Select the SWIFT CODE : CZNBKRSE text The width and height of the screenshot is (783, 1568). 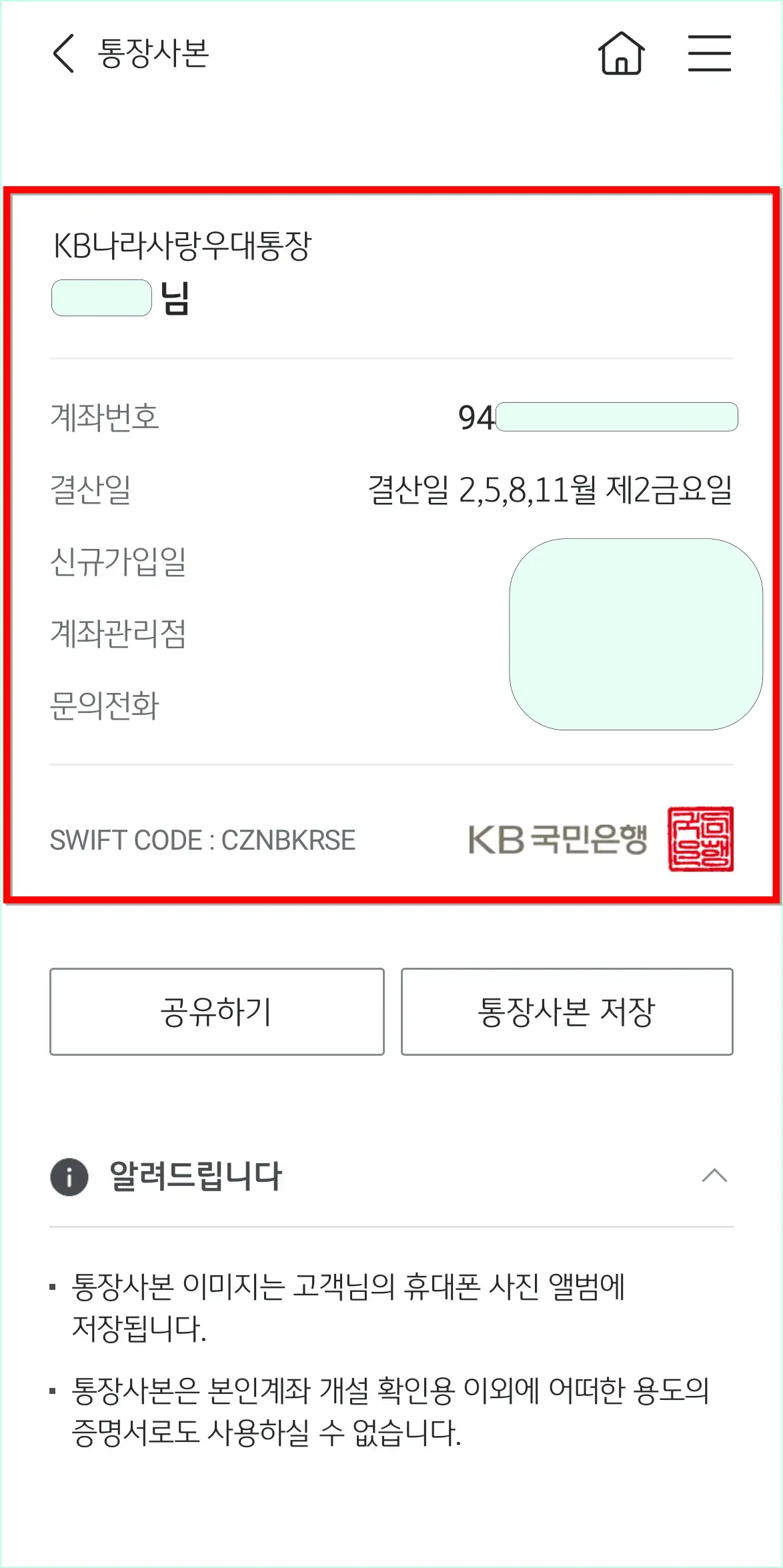pos(203,840)
